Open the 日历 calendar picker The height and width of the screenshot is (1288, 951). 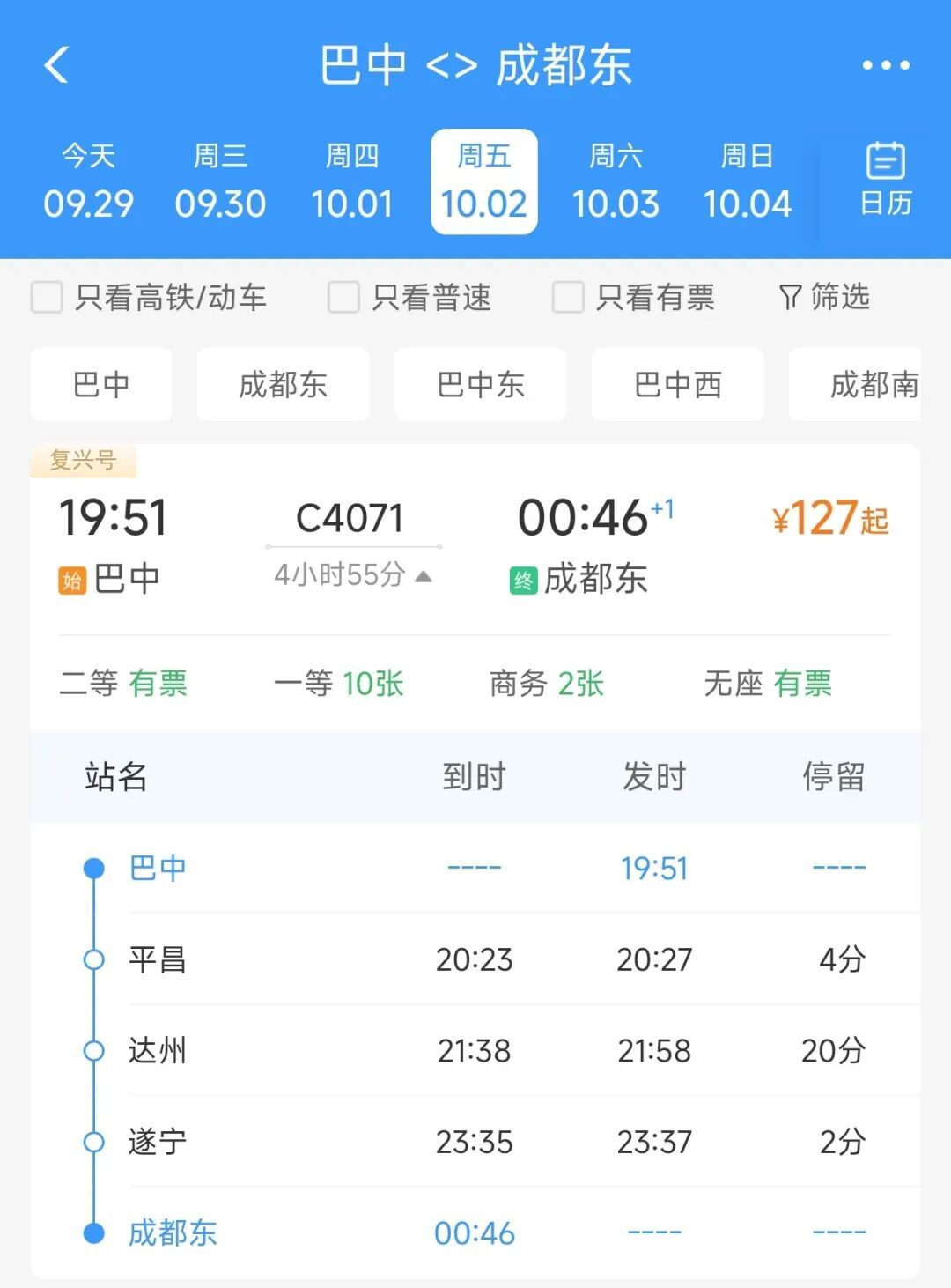tap(885, 180)
